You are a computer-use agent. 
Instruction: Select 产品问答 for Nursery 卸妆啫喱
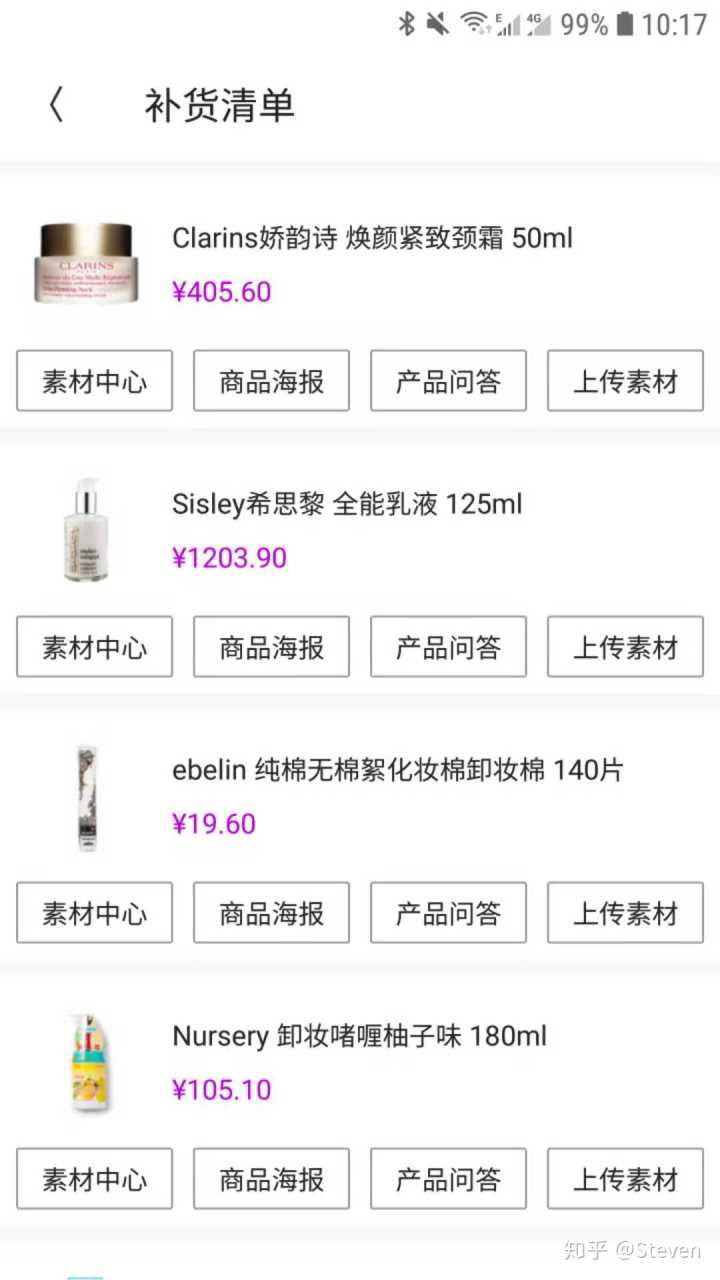pos(448,1179)
